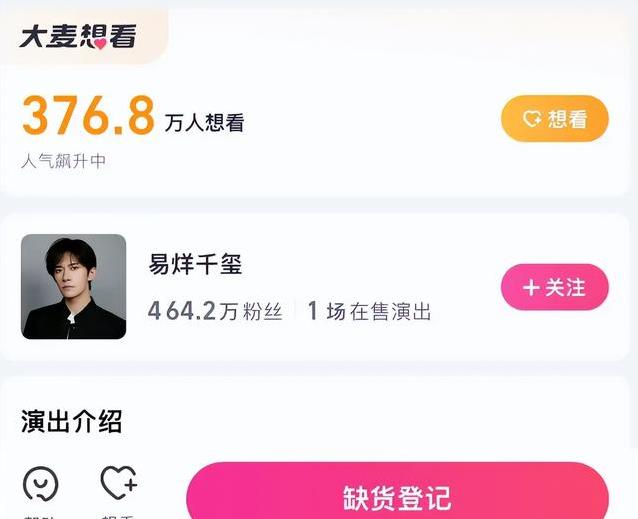The height and width of the screenshot is (519, 638).
Task: Tap the orange 想看 want-to-see button
Action: coord(554,120)
